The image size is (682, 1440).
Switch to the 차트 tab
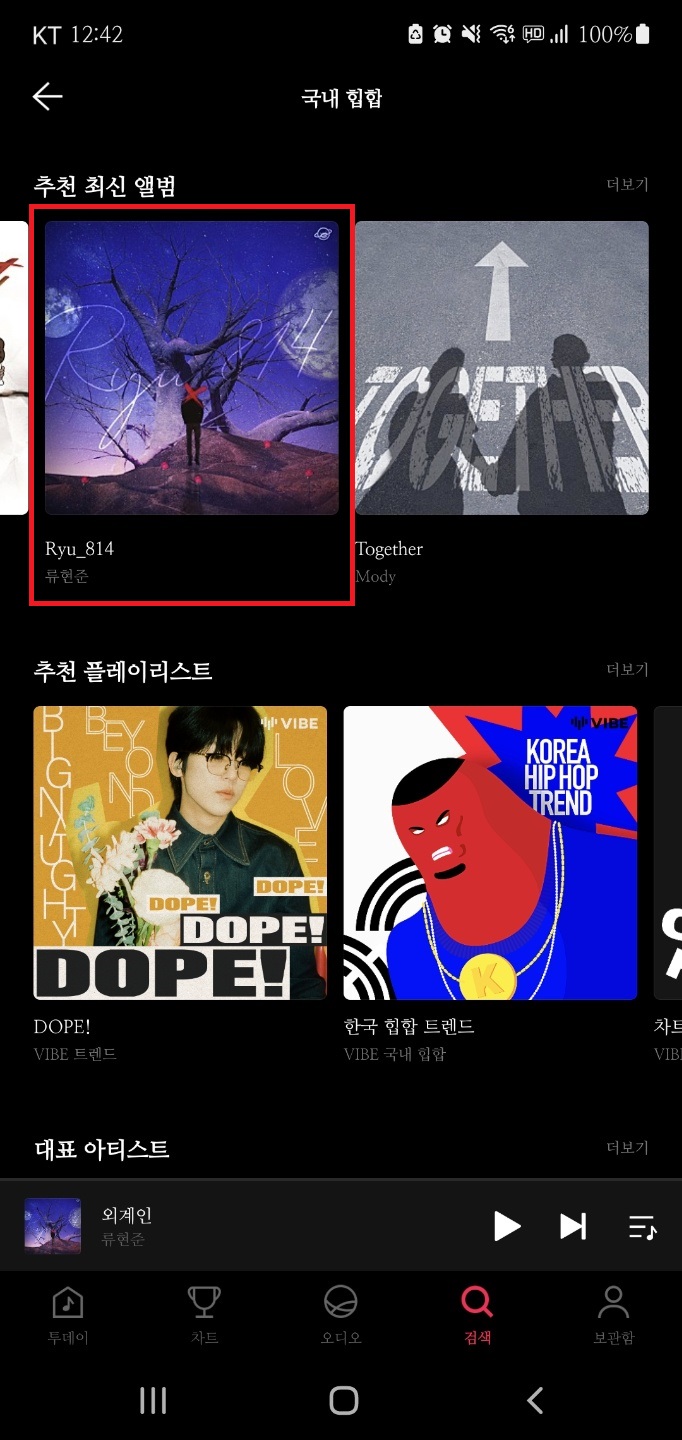[x=204, y=1315]
